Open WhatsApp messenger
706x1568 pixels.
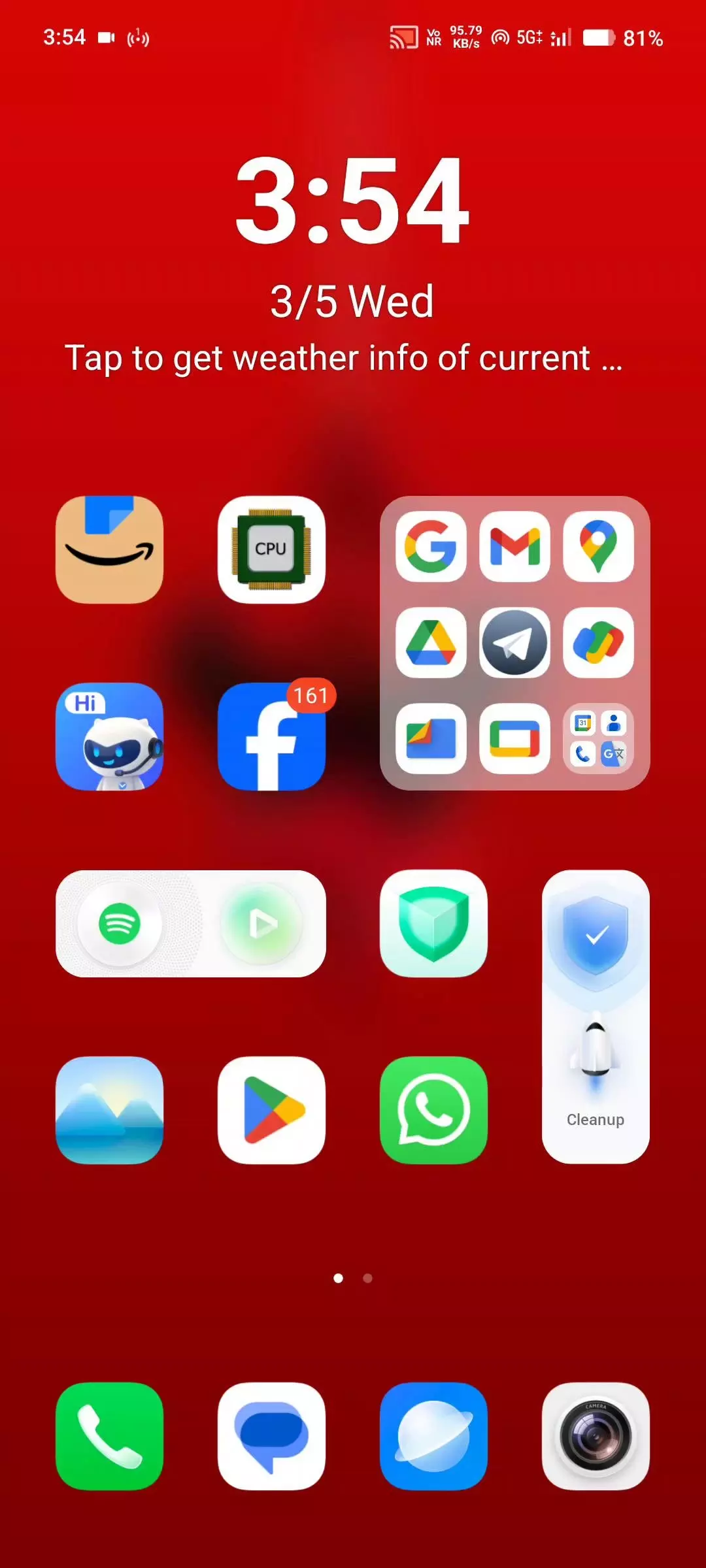coord(433,1110)
